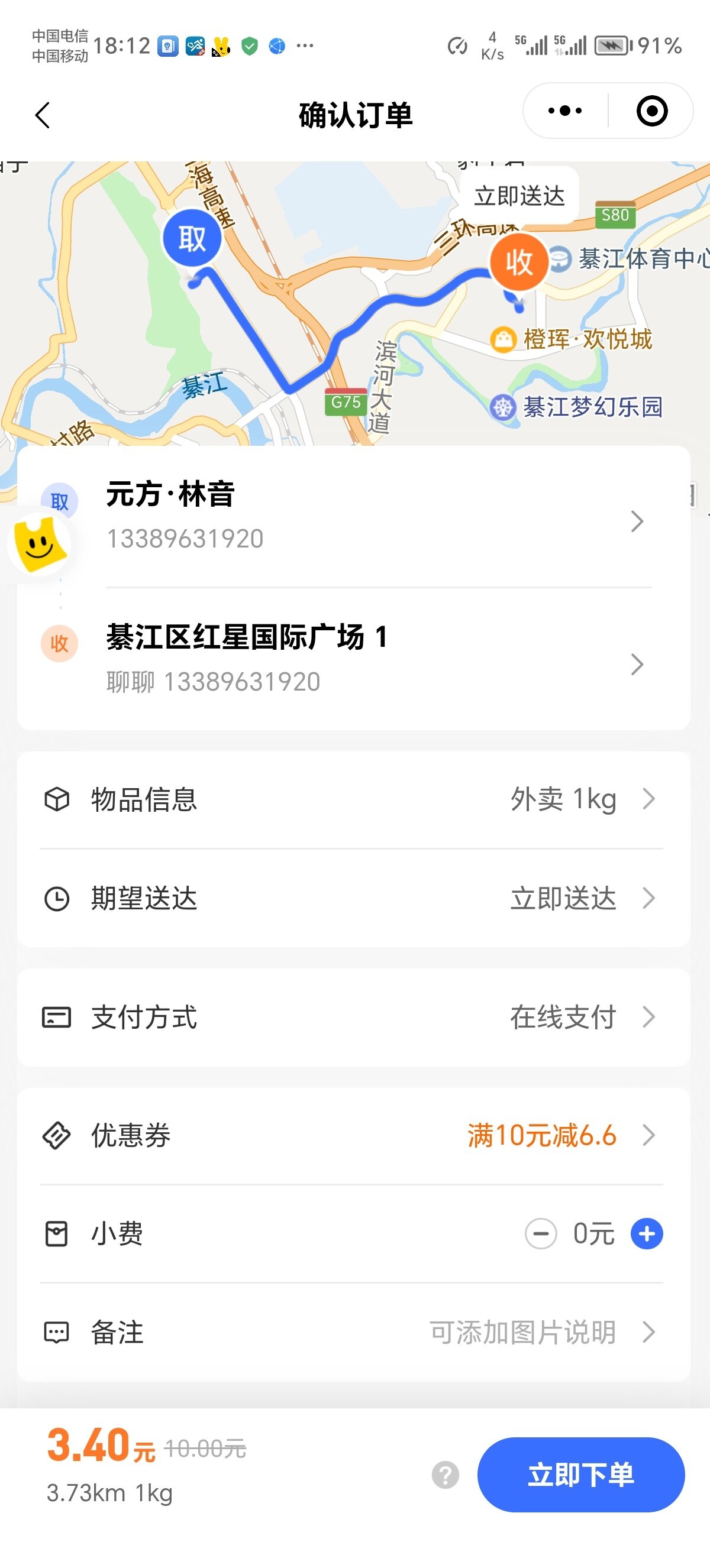Place the order with 立即下单
The height and width of the screenshot is (1568, 710).
pos(581,1475)
